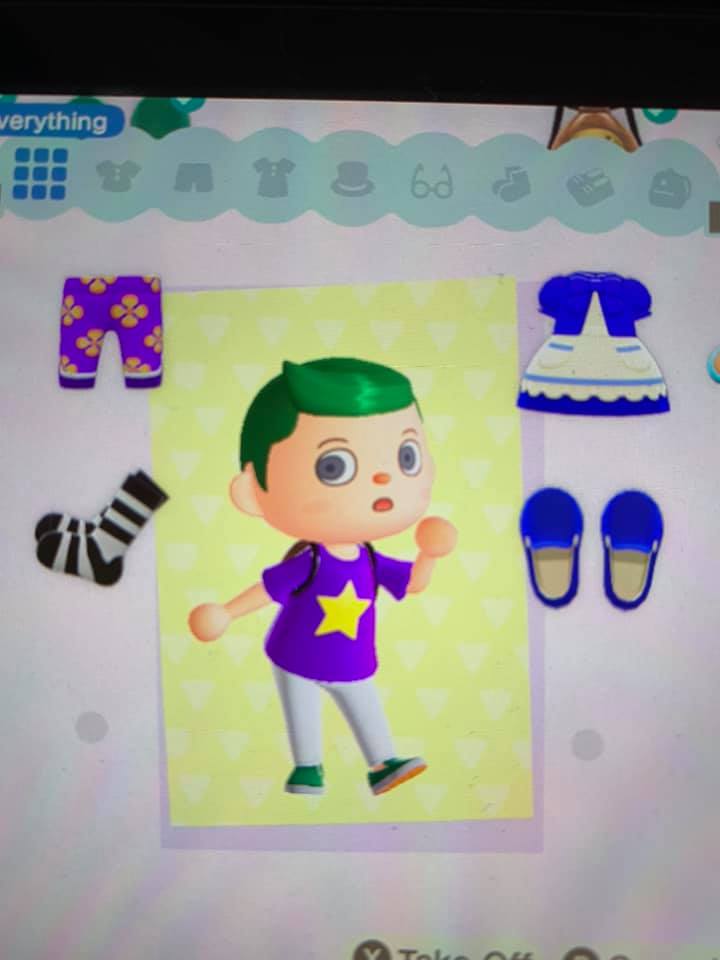Image resolution: width=720 pixels, height=960 pixels.
Task: Choose the purple flower-print pants
Action: click(x=110, y=331)
